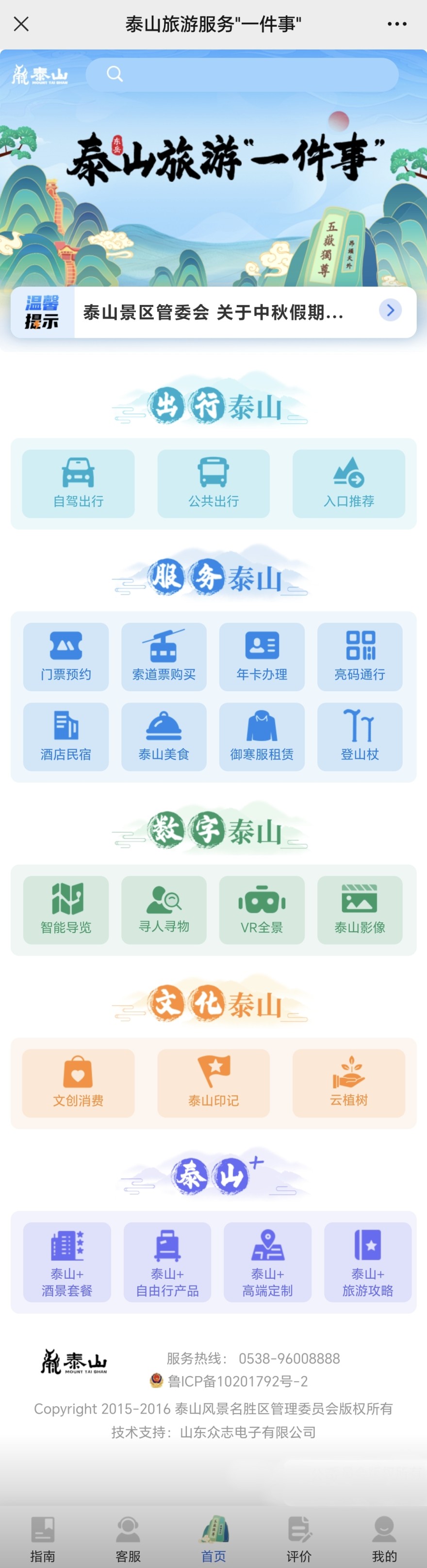Launch 智能导览 smart guide
The image size is (427, 1568).
(x=66, y=910)
